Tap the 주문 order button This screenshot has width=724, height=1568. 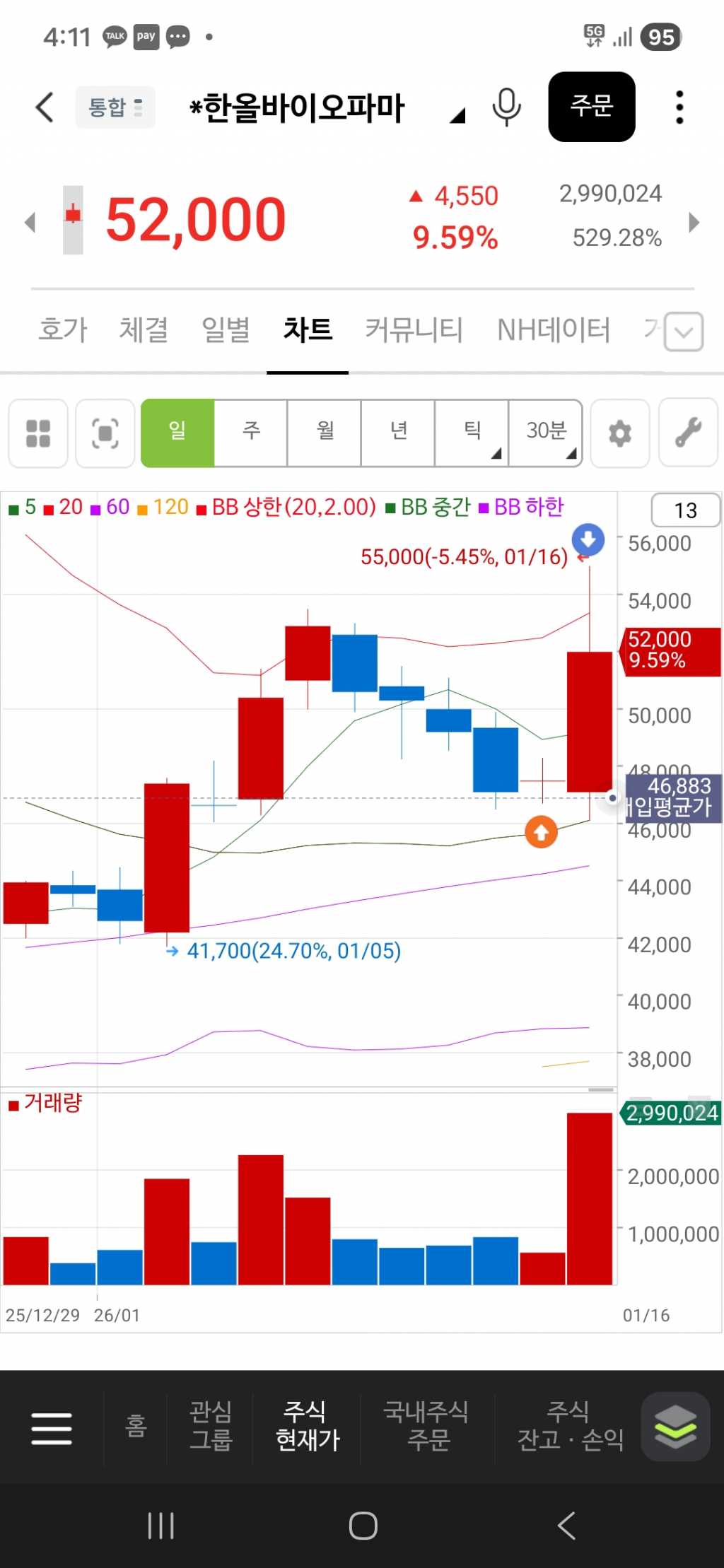591,107
